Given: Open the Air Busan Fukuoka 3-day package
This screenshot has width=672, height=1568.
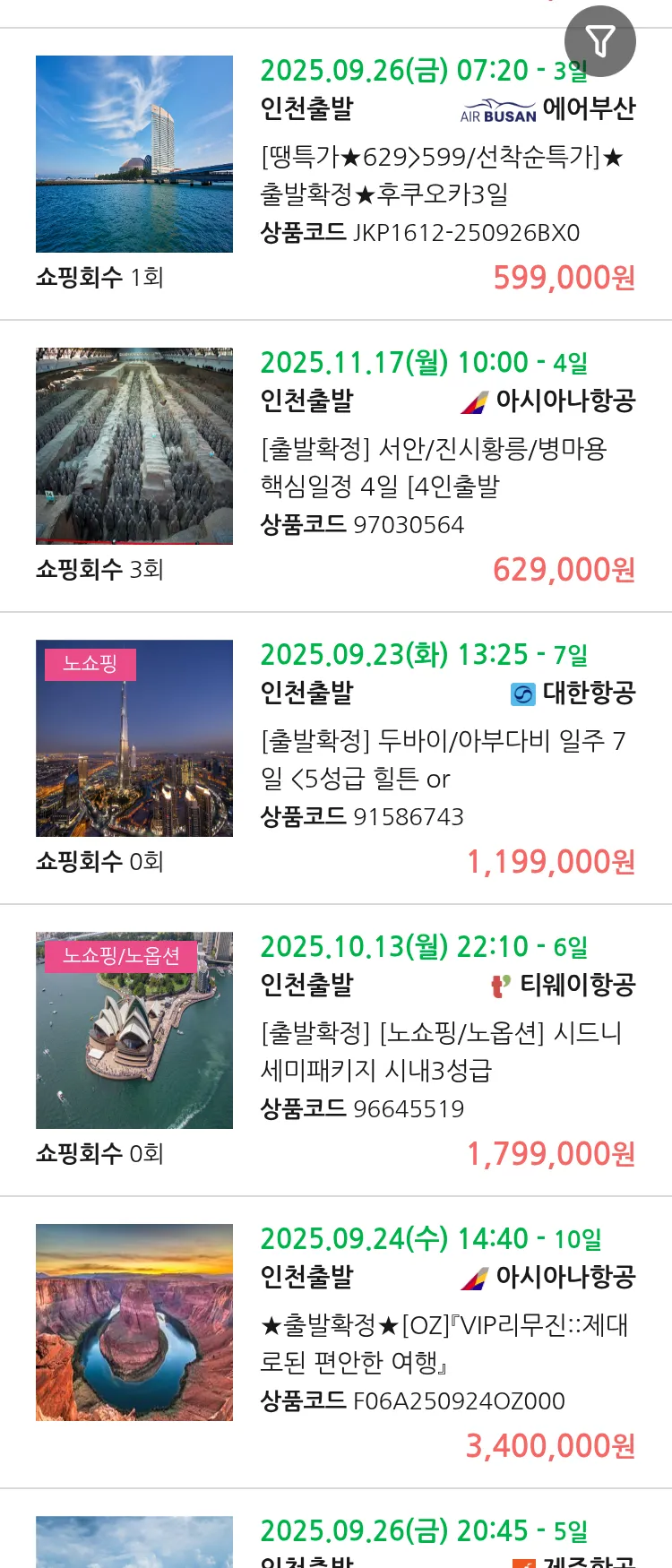Looking at the screenshot, I should tap(441, 176).
